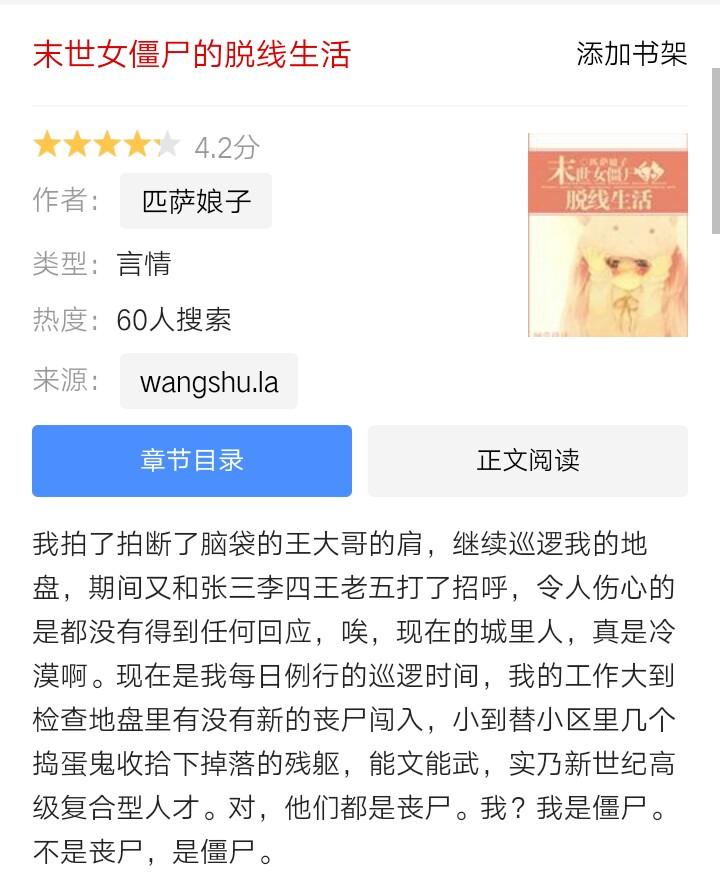Open the novel's cover image
The width and height of the screenshot is (720, 883).
[x=607, y=235]
